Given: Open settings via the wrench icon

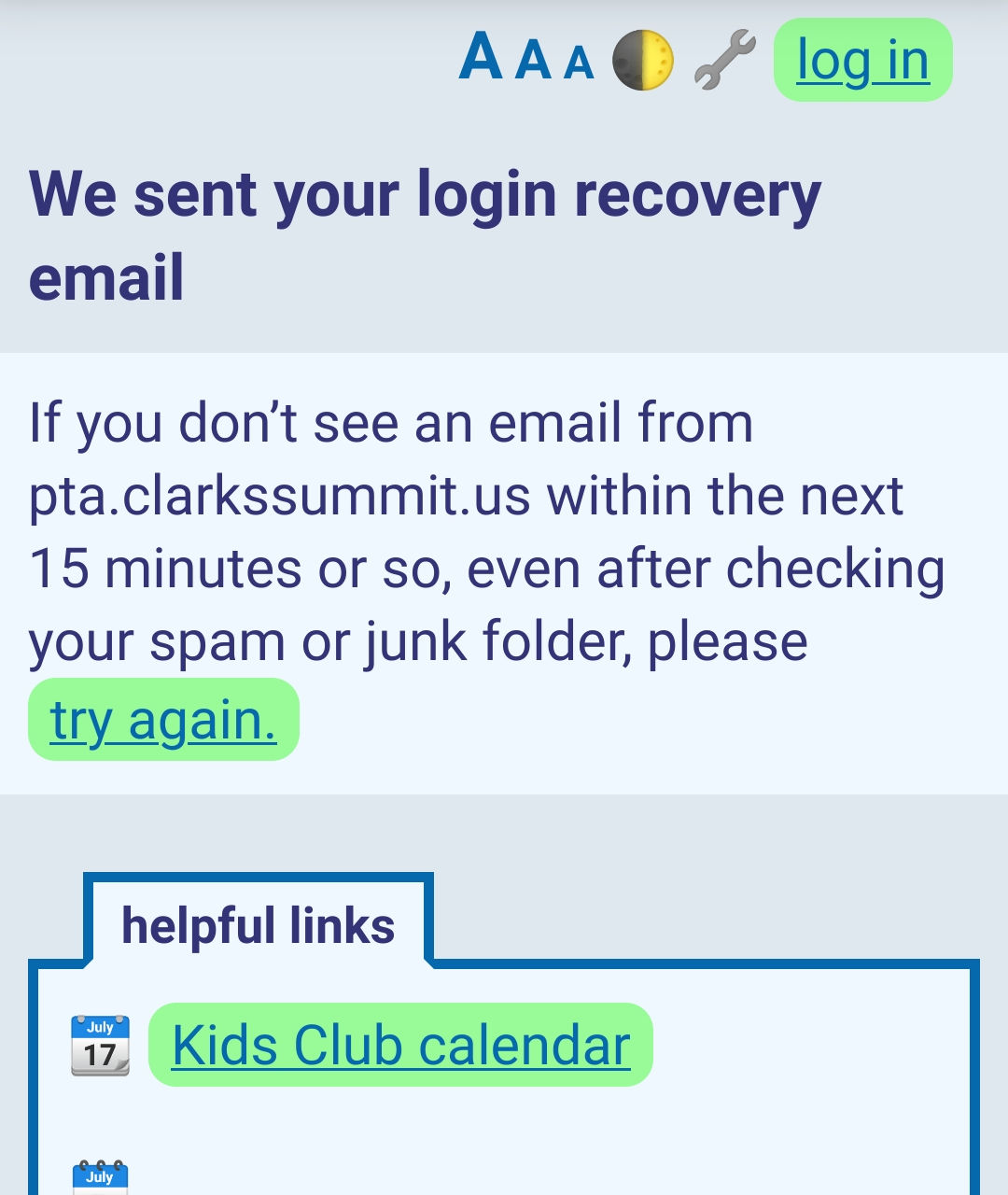Looking at the screenshot, I should coord(725,61).
